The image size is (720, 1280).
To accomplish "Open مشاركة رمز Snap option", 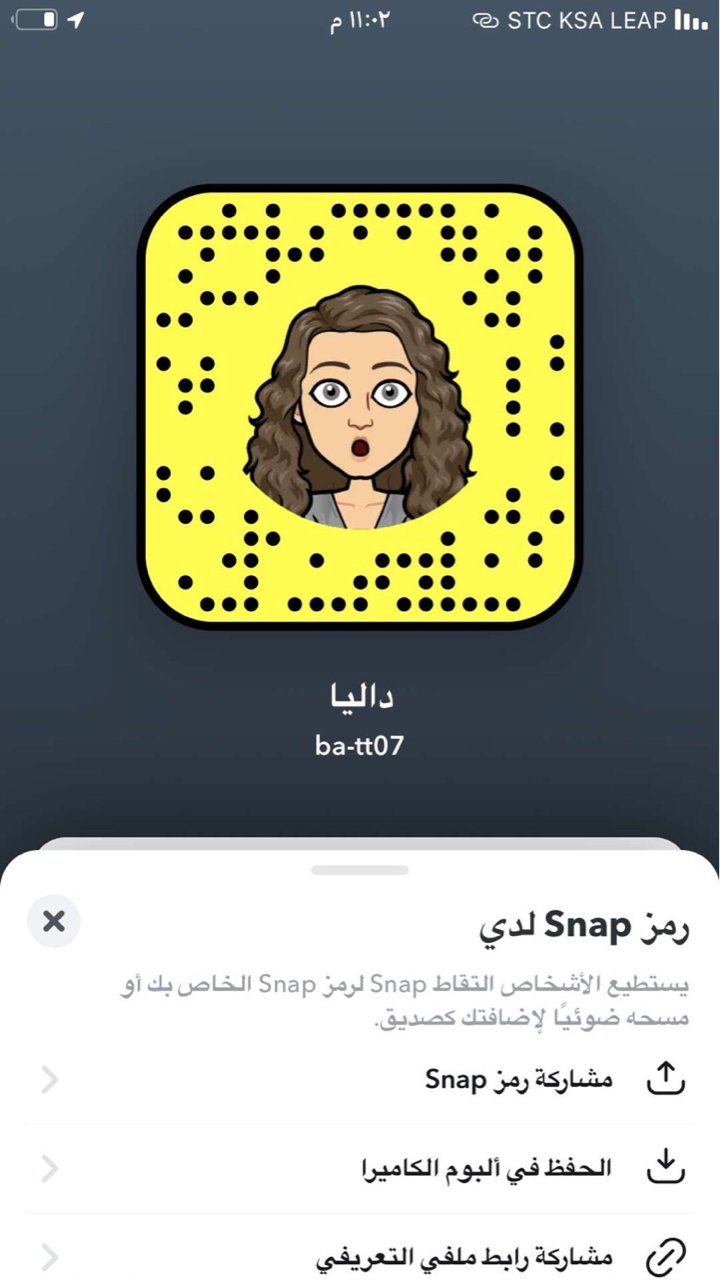I will [519, 1079].
